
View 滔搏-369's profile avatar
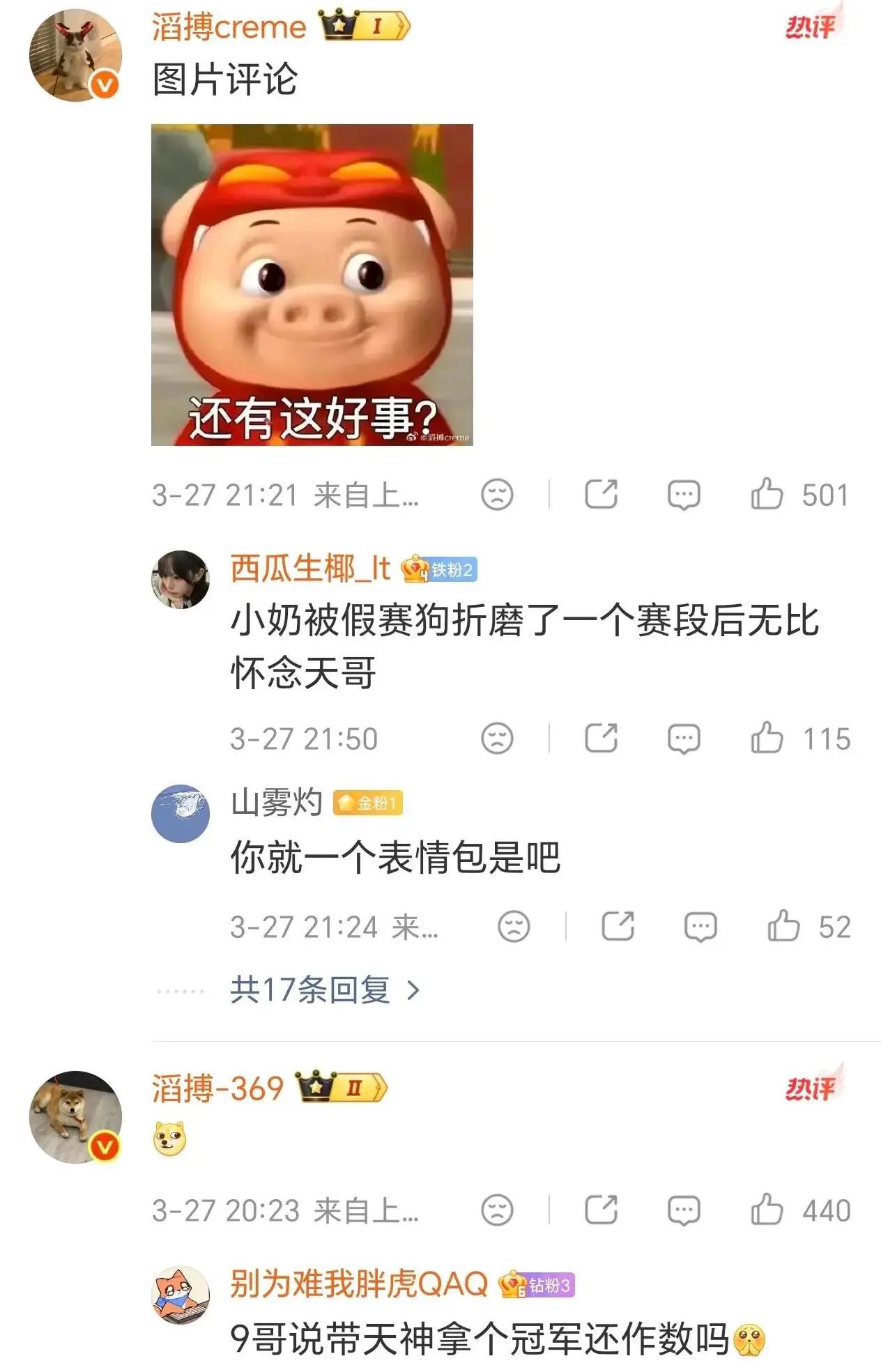tap(75, 1116)
